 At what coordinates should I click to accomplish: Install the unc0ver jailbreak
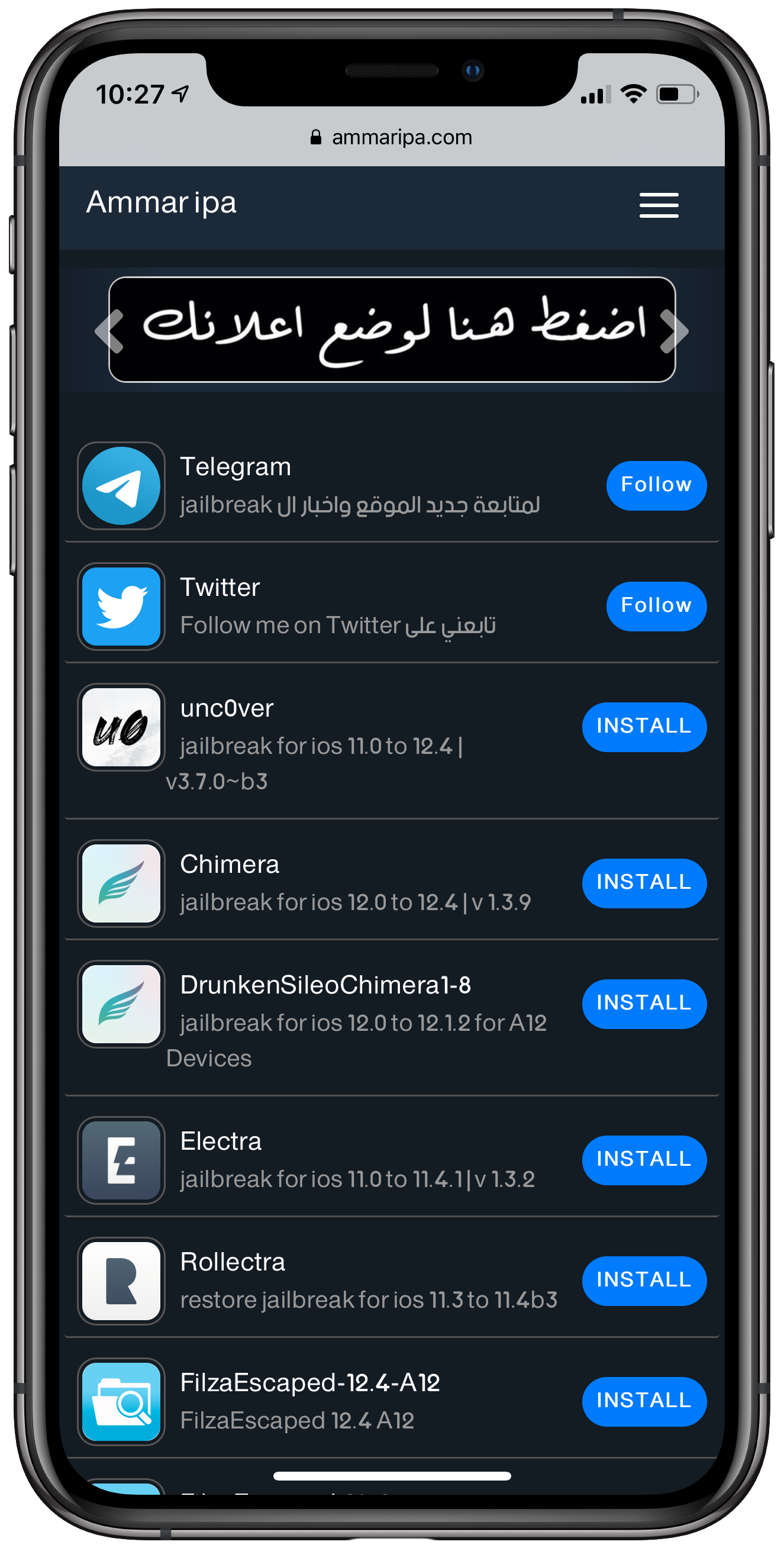pyautogui.click(x=643, y=727)
